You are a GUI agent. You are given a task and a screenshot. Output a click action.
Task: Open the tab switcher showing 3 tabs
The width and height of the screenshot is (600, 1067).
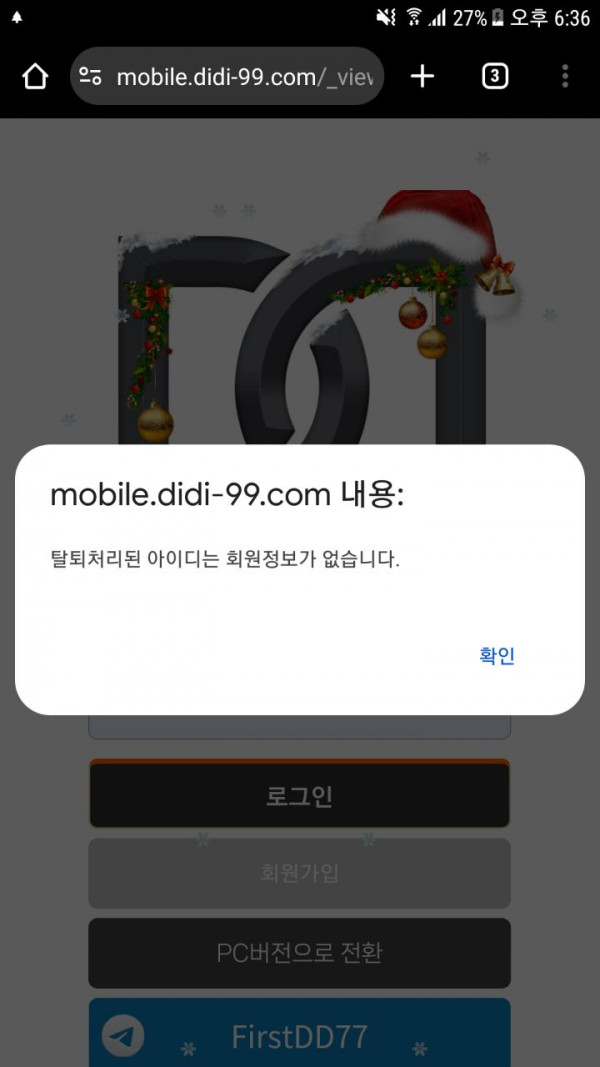495,76
